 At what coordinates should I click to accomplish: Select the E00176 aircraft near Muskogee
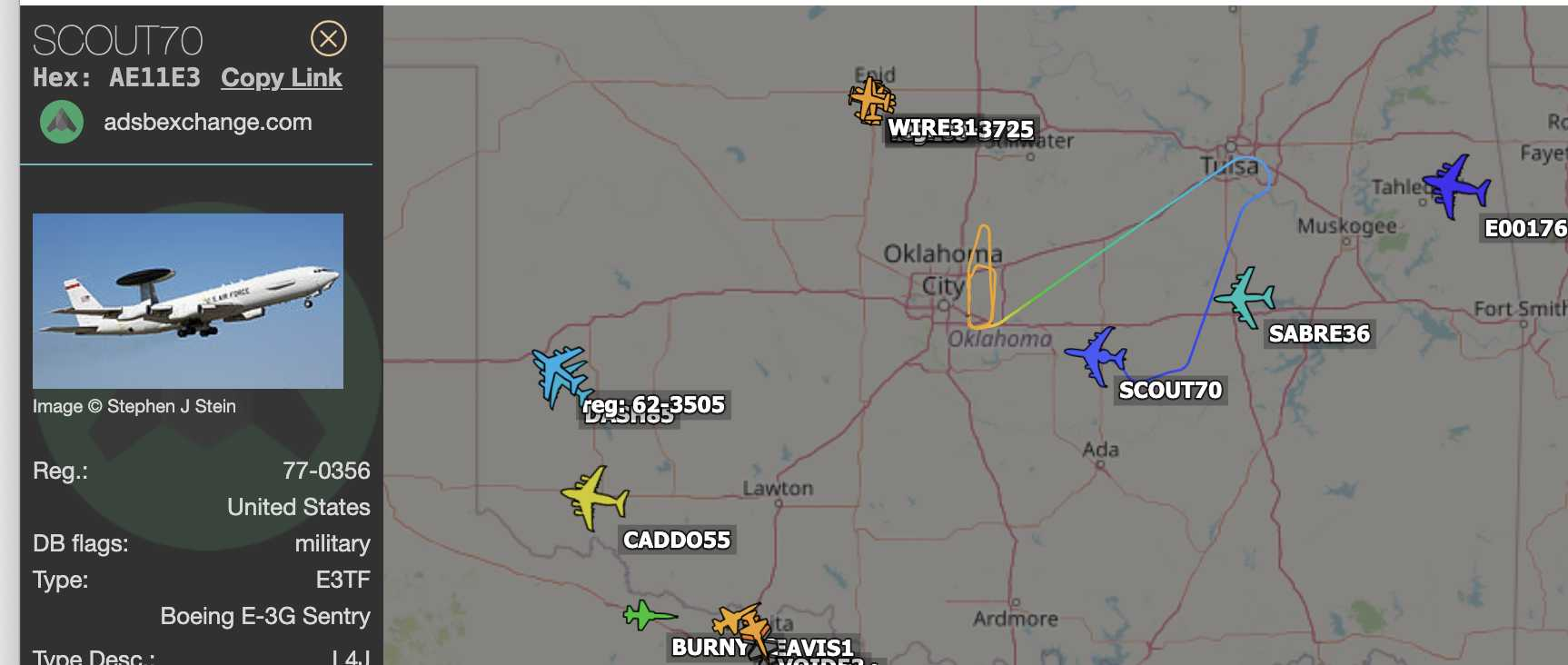pyautogui.click(x=1456, y=186)
